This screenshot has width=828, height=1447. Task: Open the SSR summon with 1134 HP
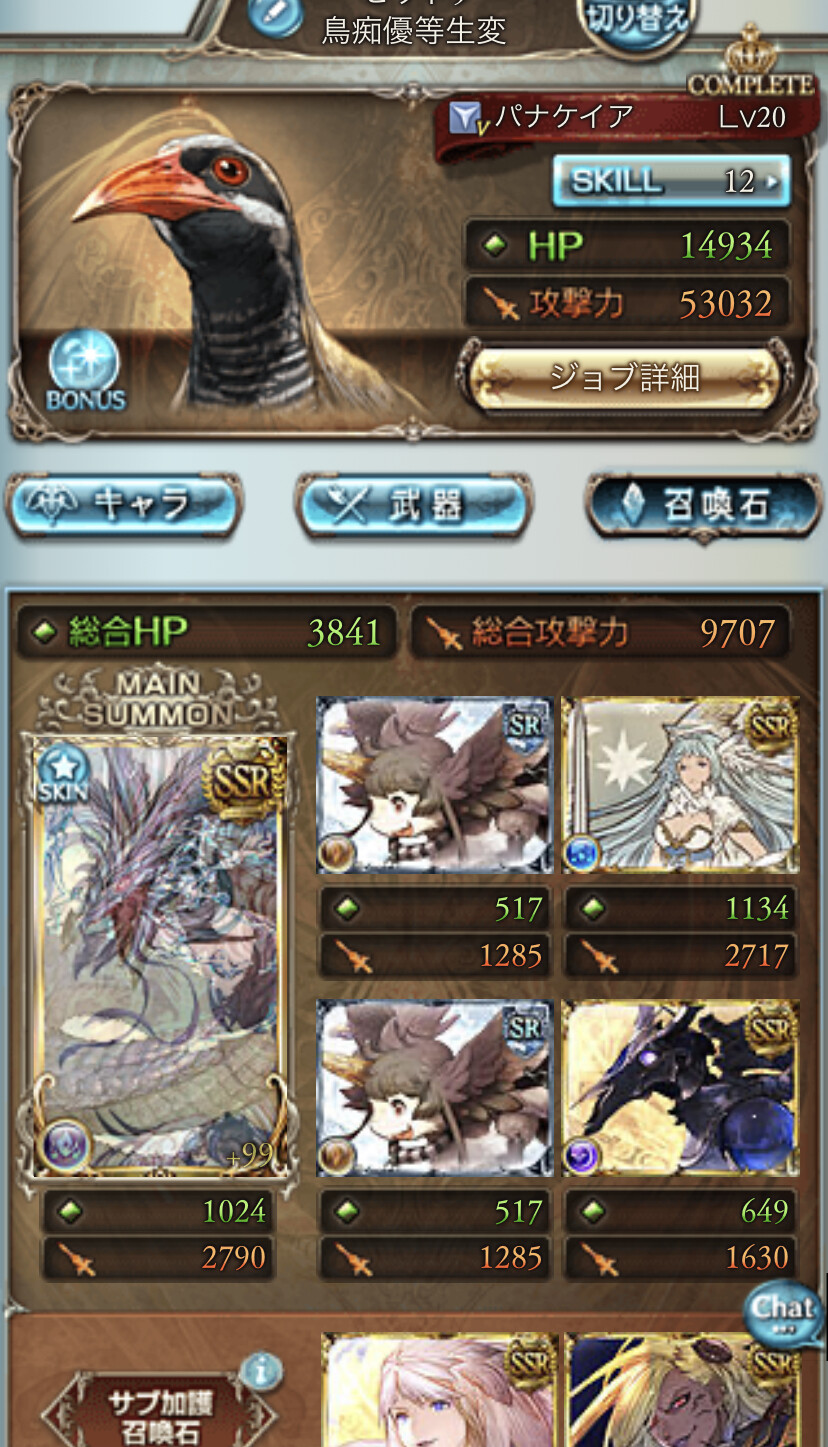[680, 785]
